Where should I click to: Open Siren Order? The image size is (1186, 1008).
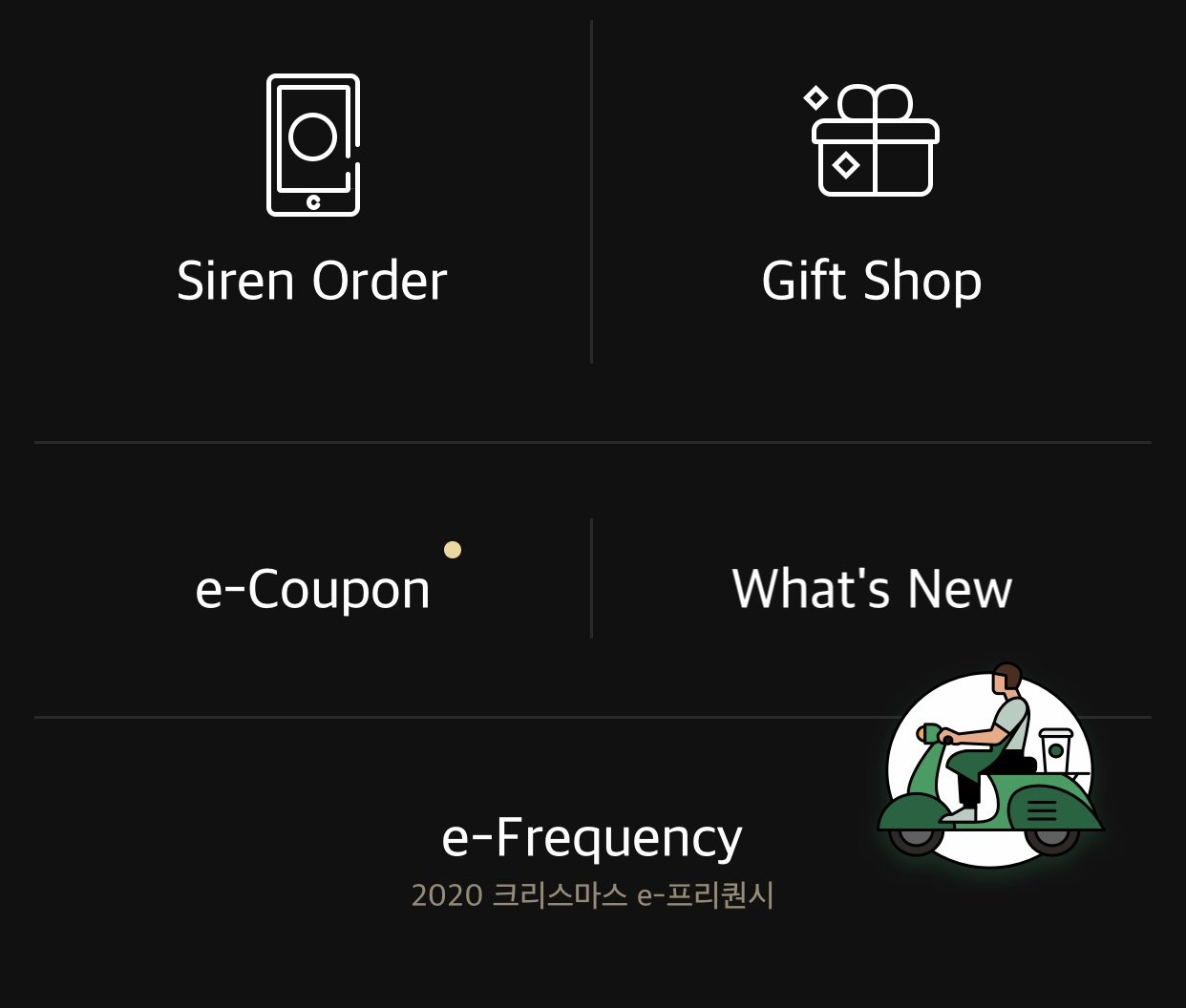click(x=312, y=191)
